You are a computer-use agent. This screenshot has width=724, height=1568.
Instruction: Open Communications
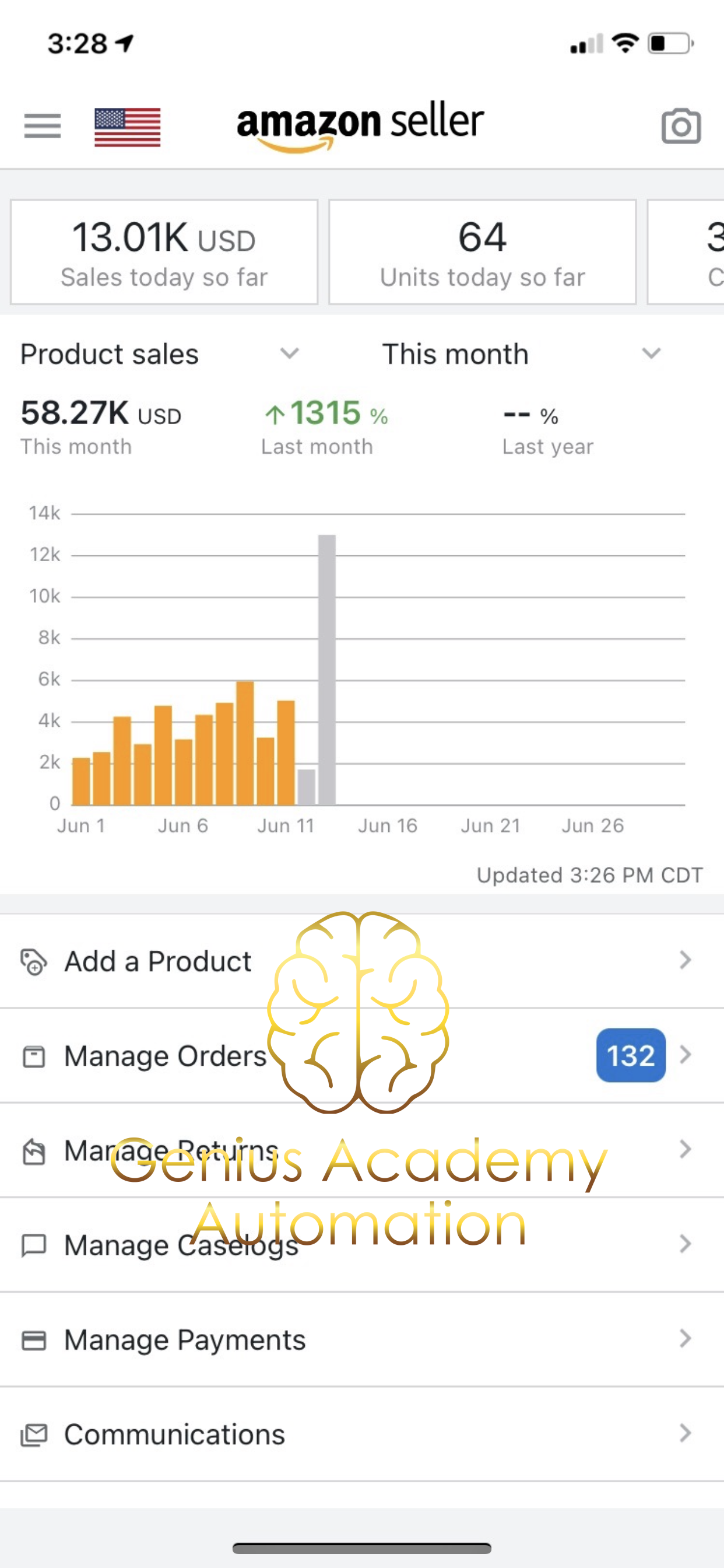point(362,1434)
